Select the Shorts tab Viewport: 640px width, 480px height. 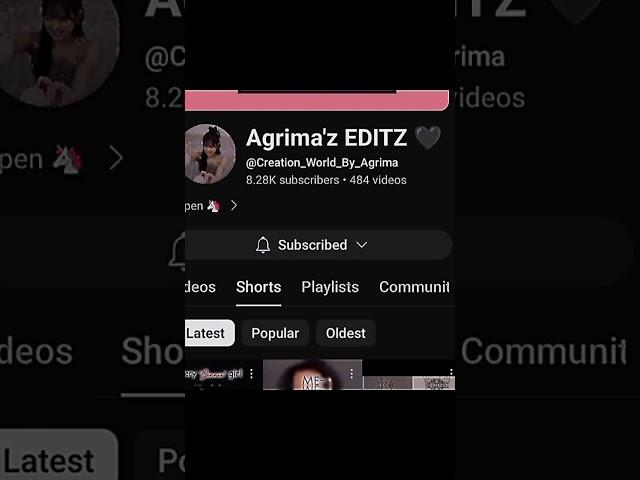258,287
